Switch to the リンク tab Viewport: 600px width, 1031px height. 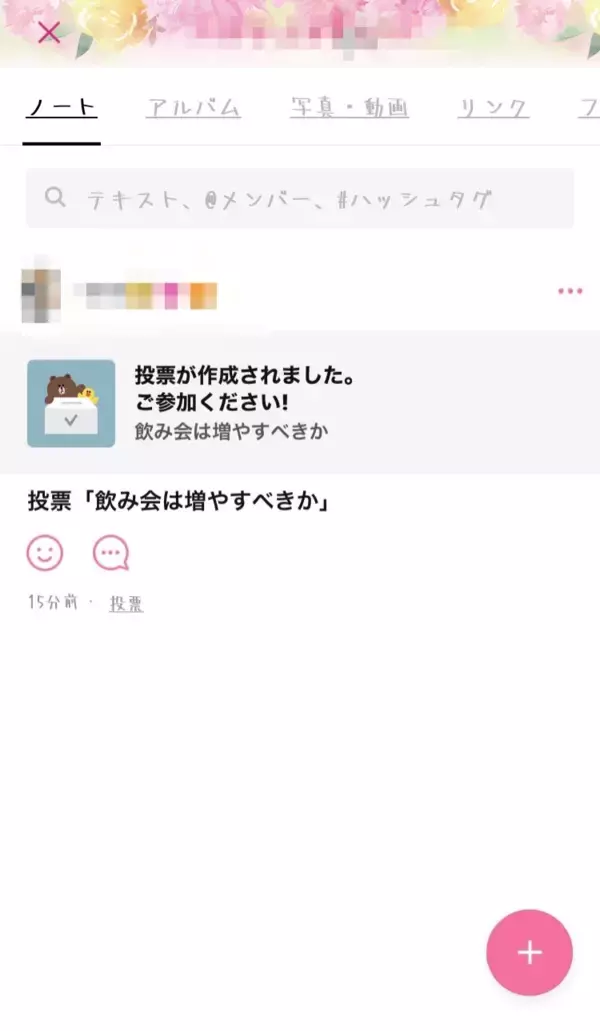tap(493, 108)
